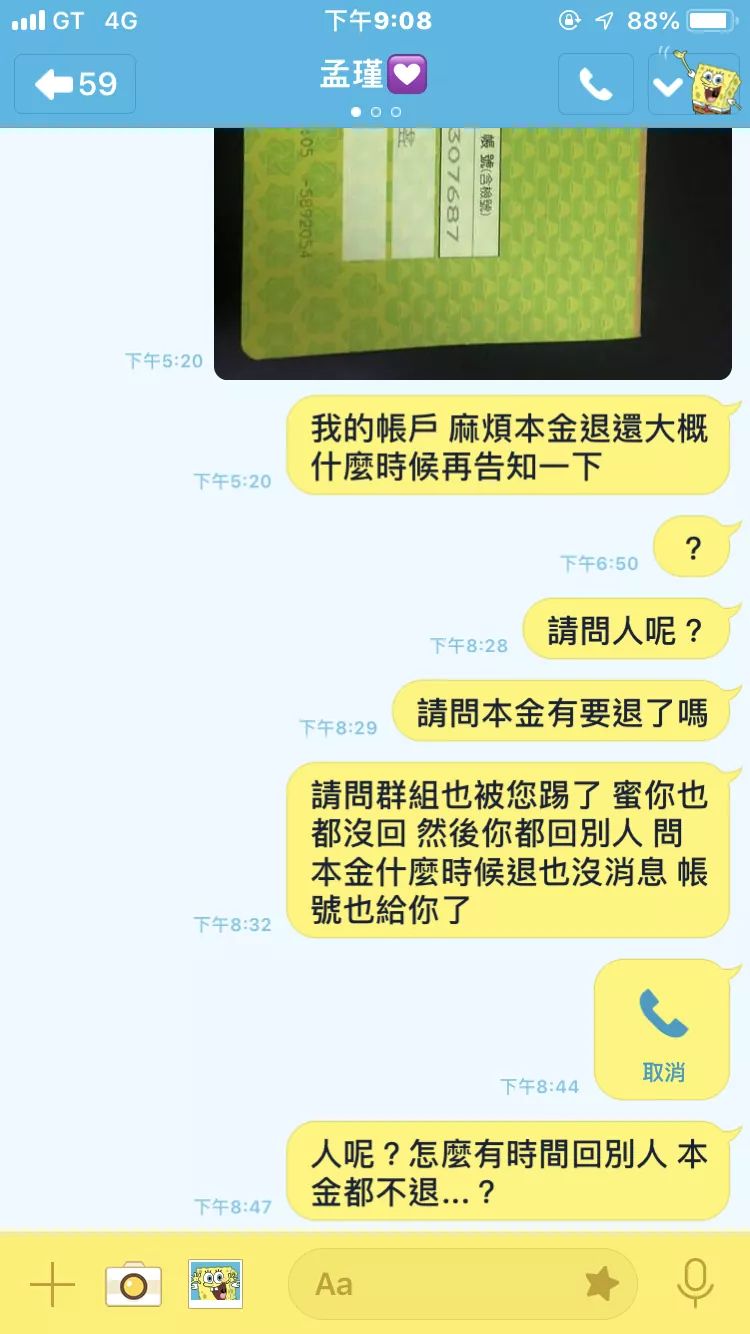Tap the cancelled call bubble to redial

(x=663, y=1030)
